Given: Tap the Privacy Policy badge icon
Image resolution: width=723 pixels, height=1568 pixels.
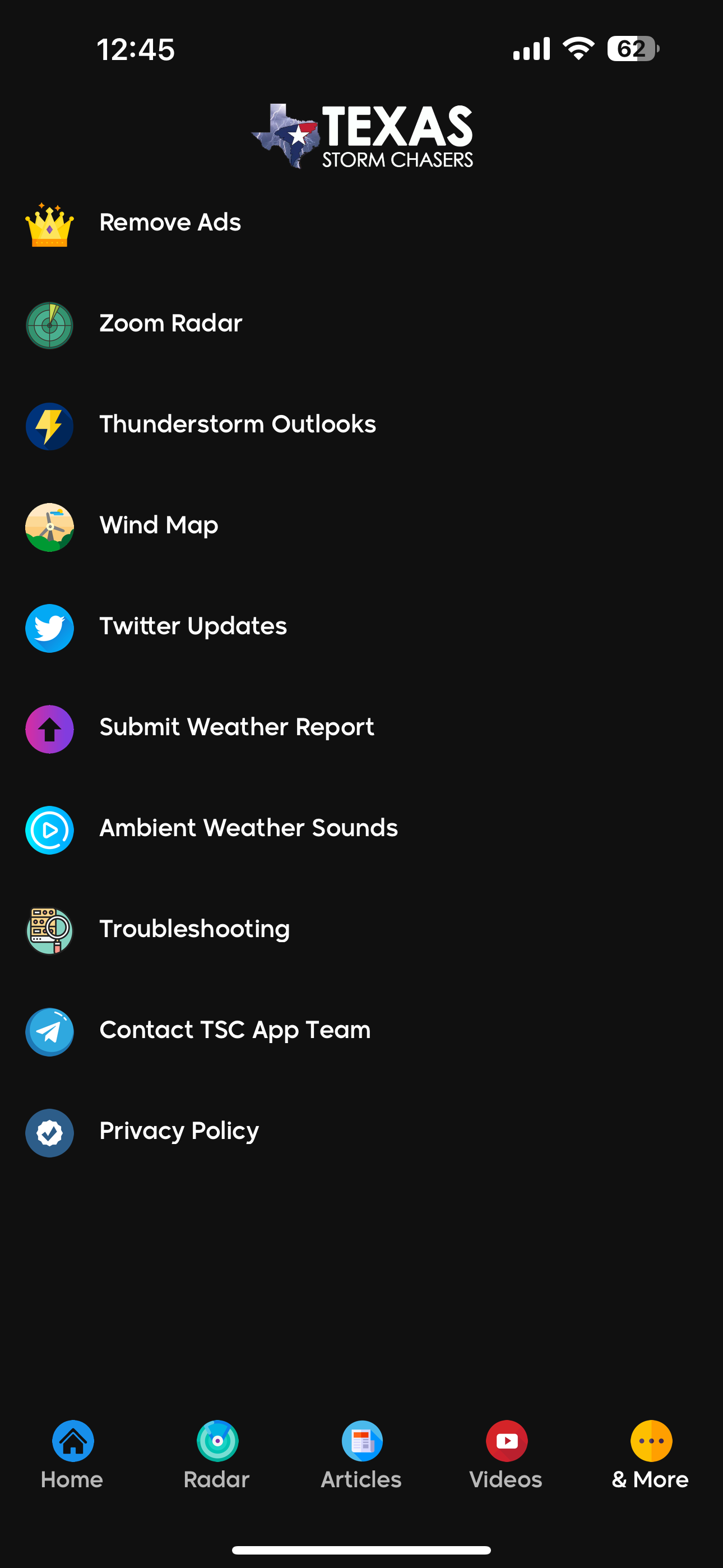Looking at the screenshot, I should (49, 1133).
